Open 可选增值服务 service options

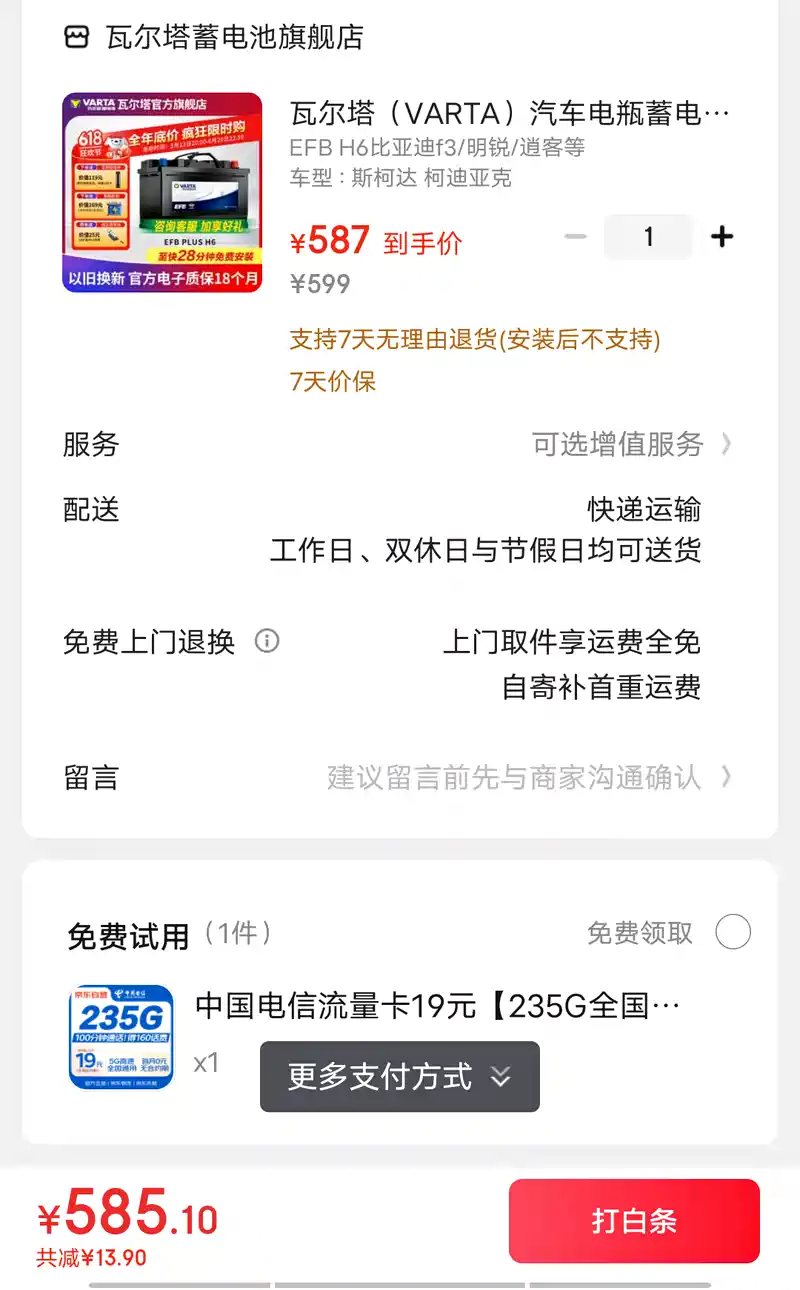[630, 444]
